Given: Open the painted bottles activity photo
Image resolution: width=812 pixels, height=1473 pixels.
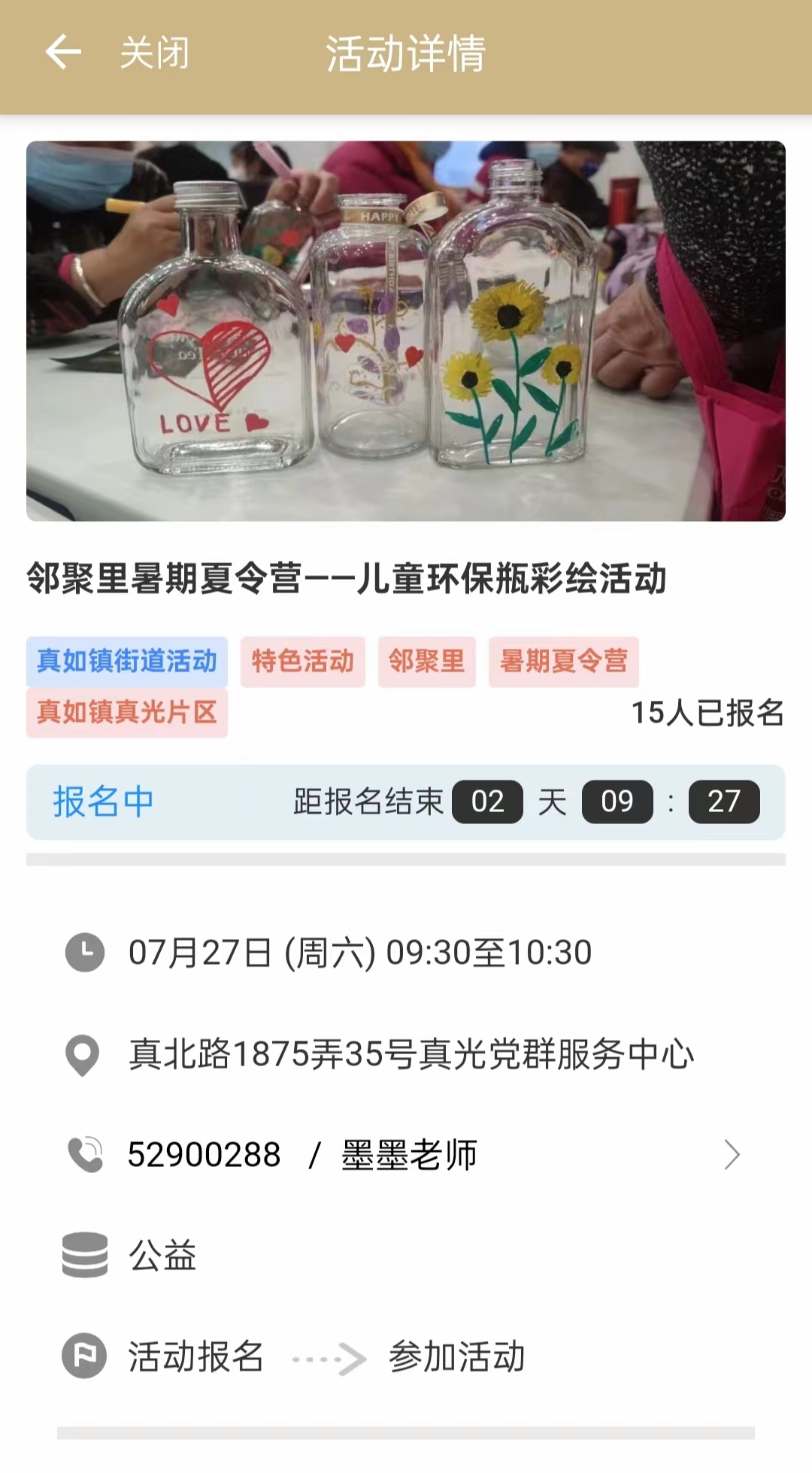Looking at the screenshot, I should [406, 331].
